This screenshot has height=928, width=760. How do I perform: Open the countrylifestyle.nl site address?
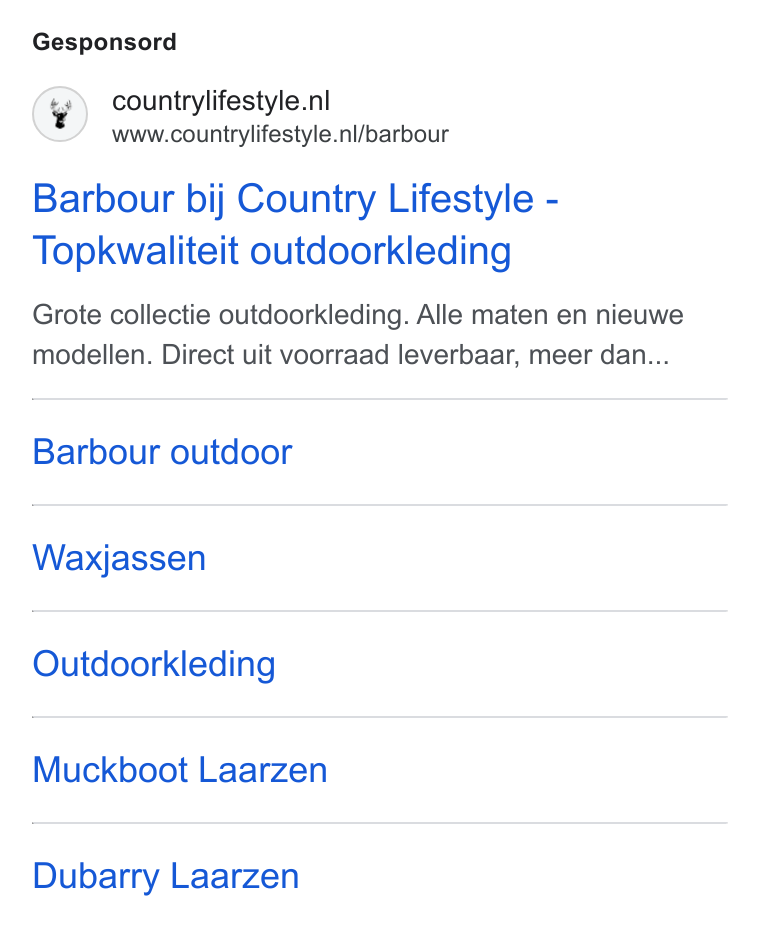pos(280,134)
